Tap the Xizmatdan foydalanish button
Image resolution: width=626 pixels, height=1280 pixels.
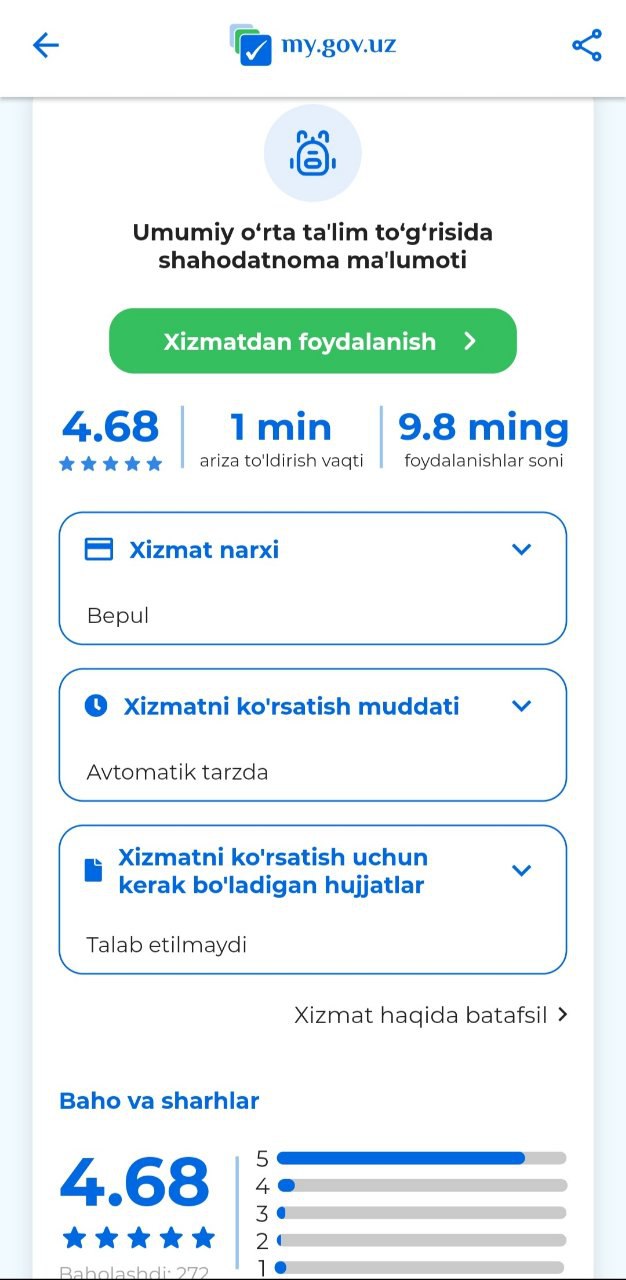tap(313, 341)
